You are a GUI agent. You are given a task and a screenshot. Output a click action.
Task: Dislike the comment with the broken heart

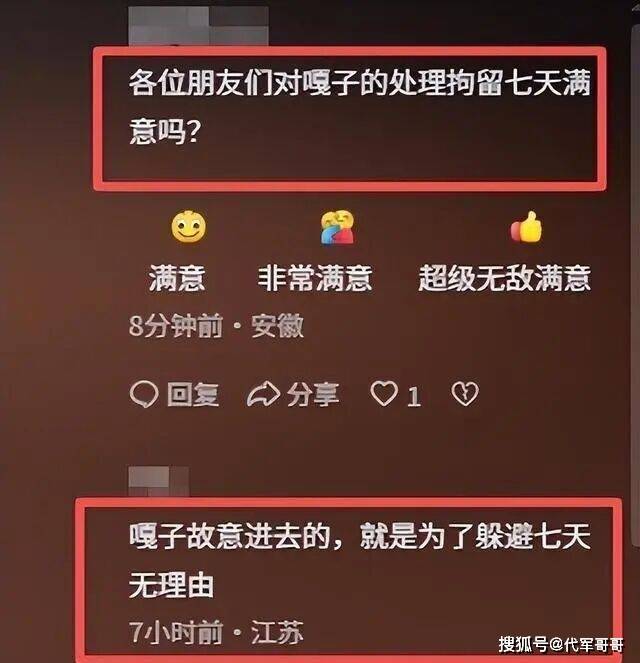click(x=465, y=395)
